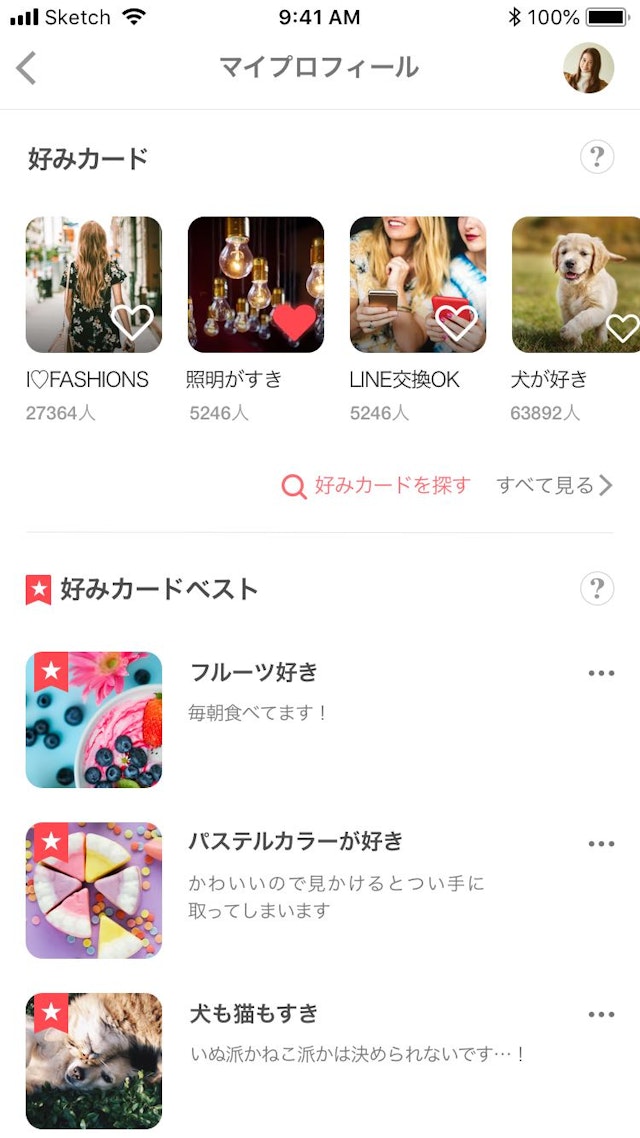This screenshot has width=640, height=1138.
Task: Open the profile photo avatar
Action: [588, 68]
